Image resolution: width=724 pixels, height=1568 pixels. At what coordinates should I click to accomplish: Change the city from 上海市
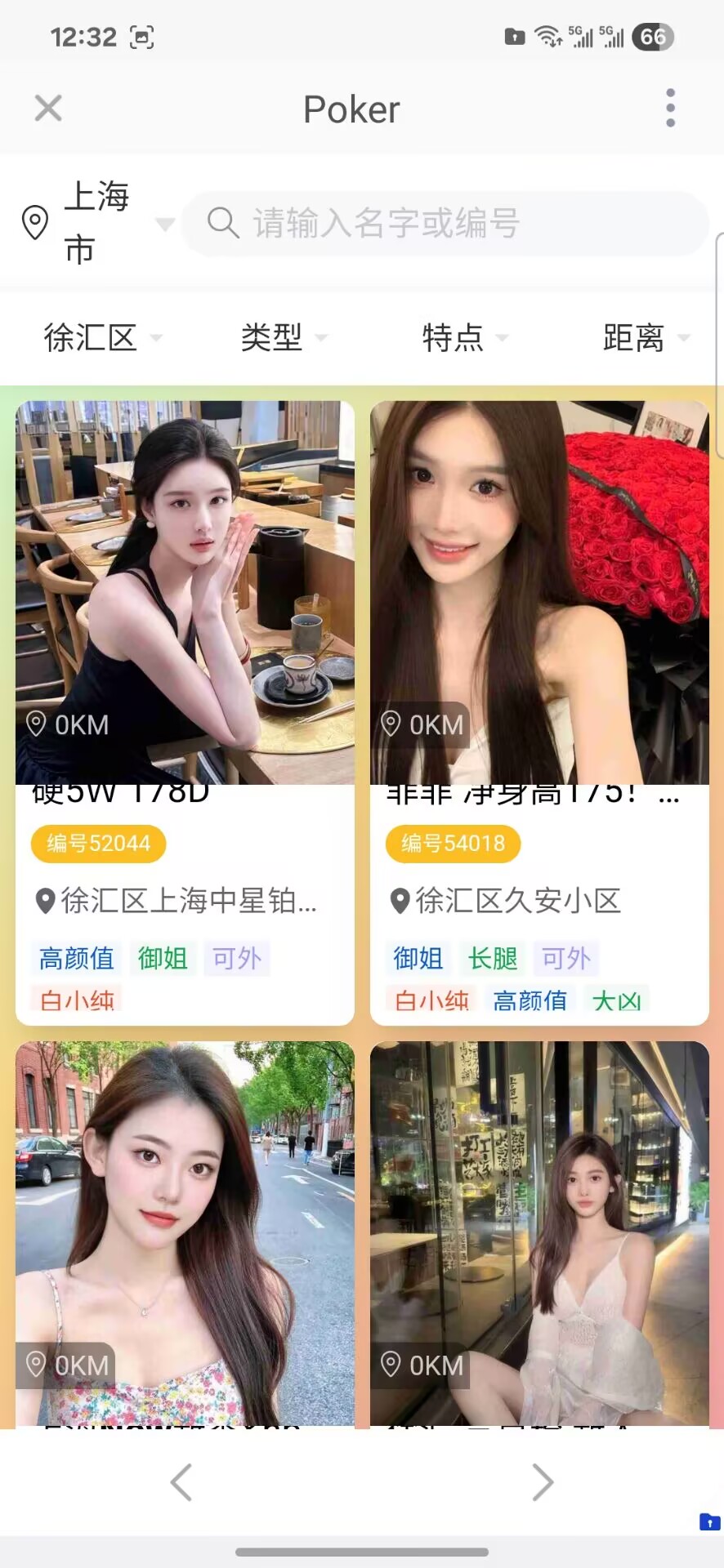pyautogui.click(x=98, y=222)
